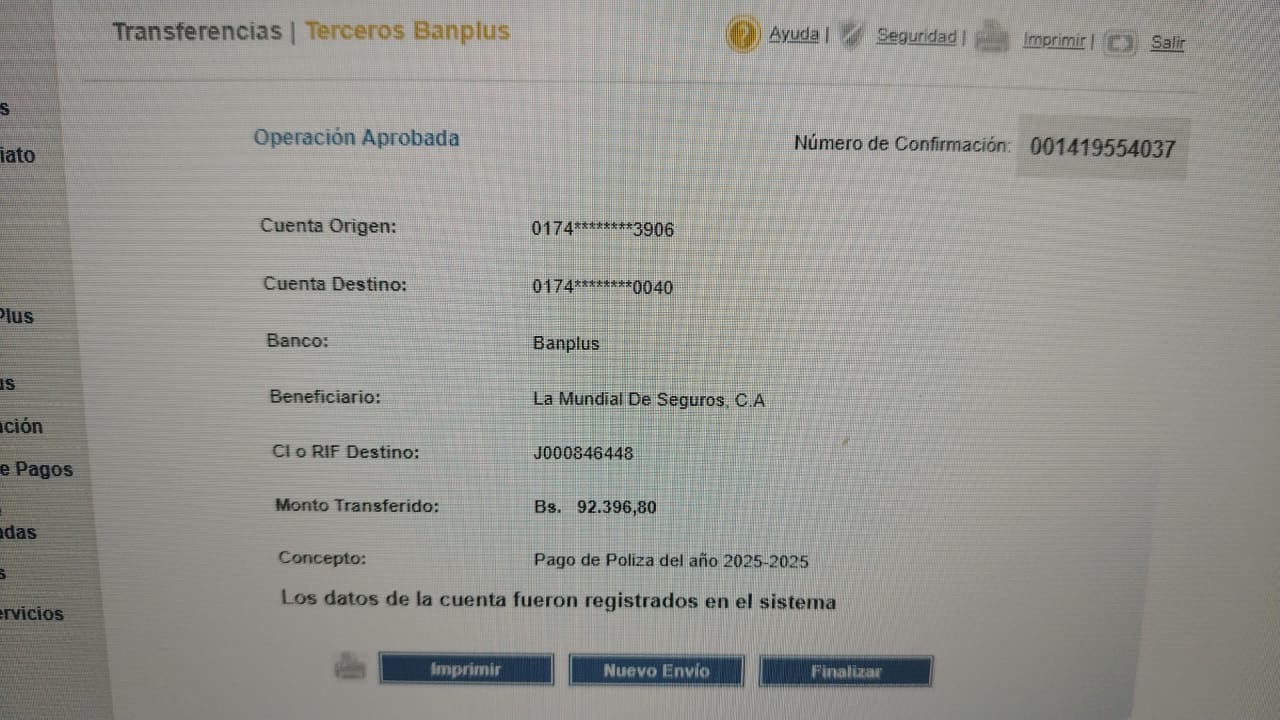Finish the operation with Finalizar
The width and height of the screenshot is (1280, 720).
point(846,671)
